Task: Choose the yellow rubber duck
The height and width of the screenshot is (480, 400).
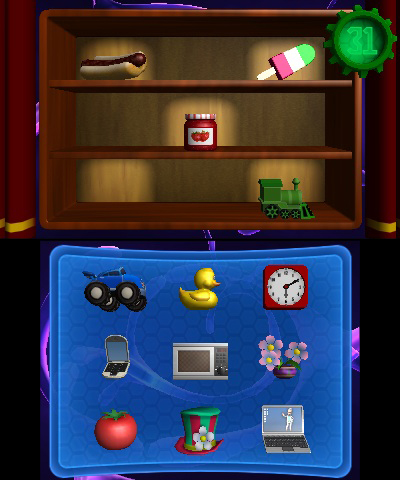Action: 200,289
